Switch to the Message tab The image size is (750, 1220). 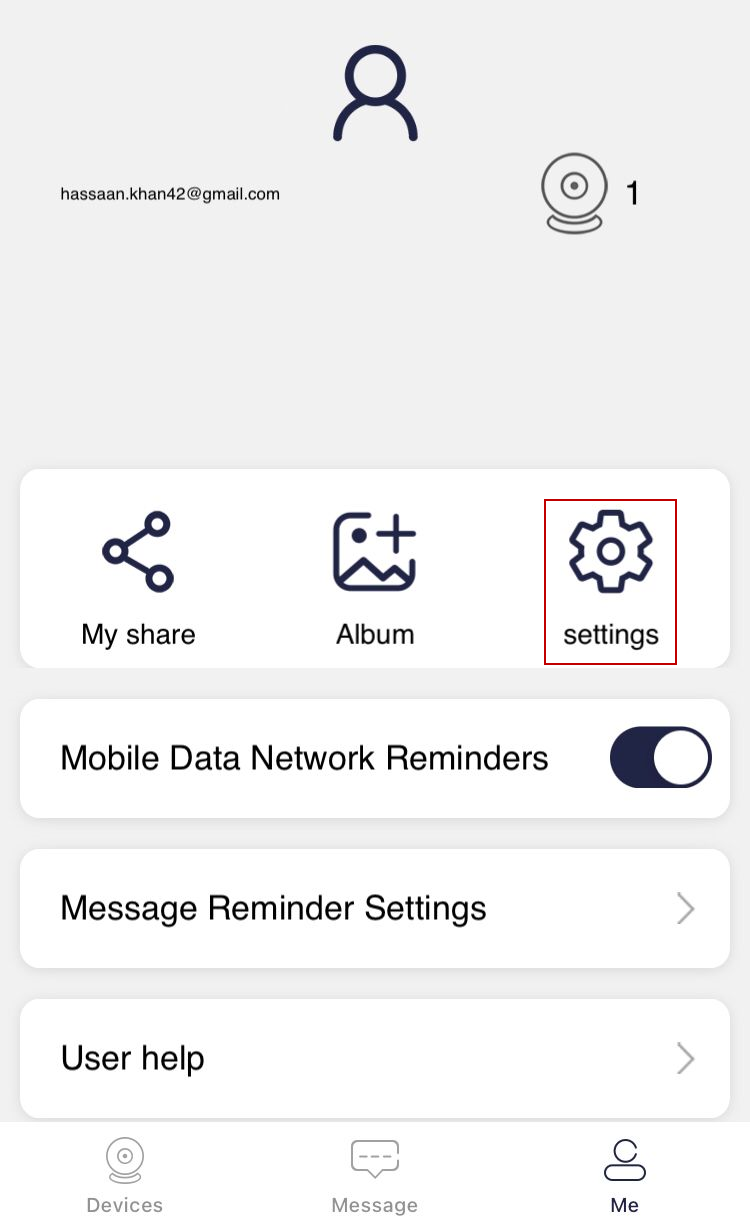tap(375, 1176)
